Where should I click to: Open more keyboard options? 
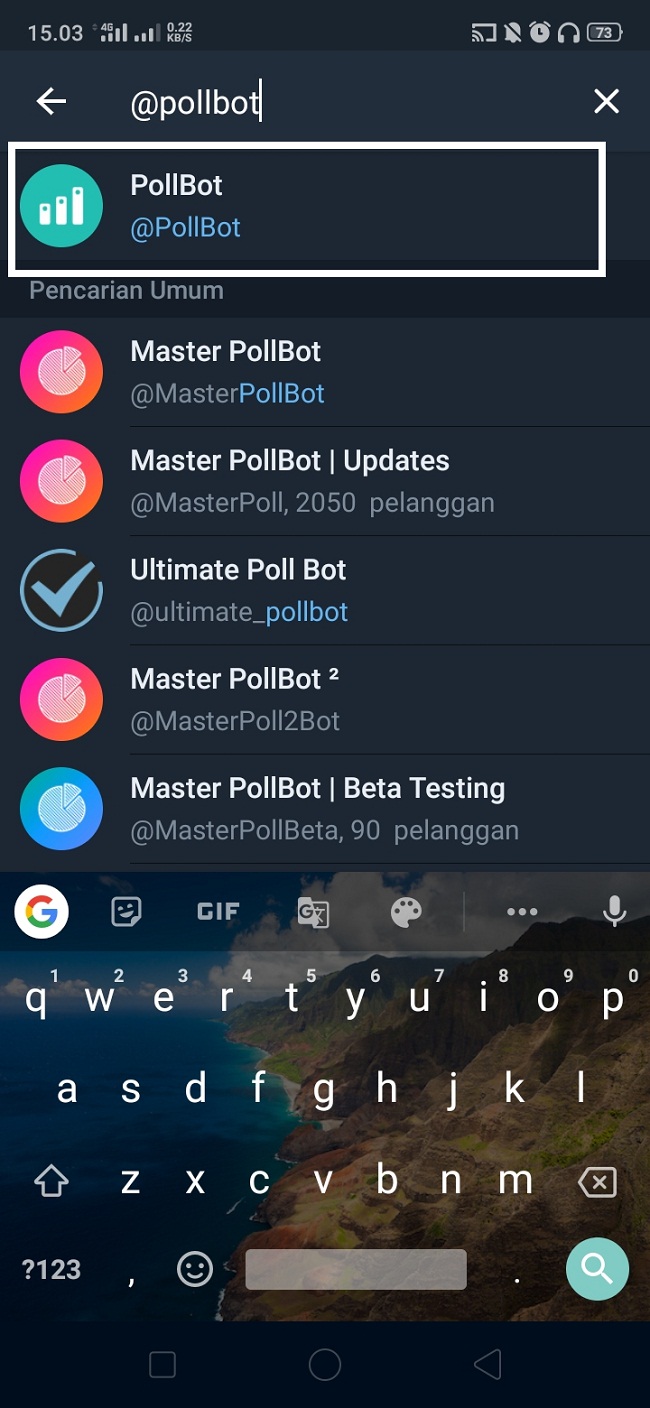[x=522, y=911]
